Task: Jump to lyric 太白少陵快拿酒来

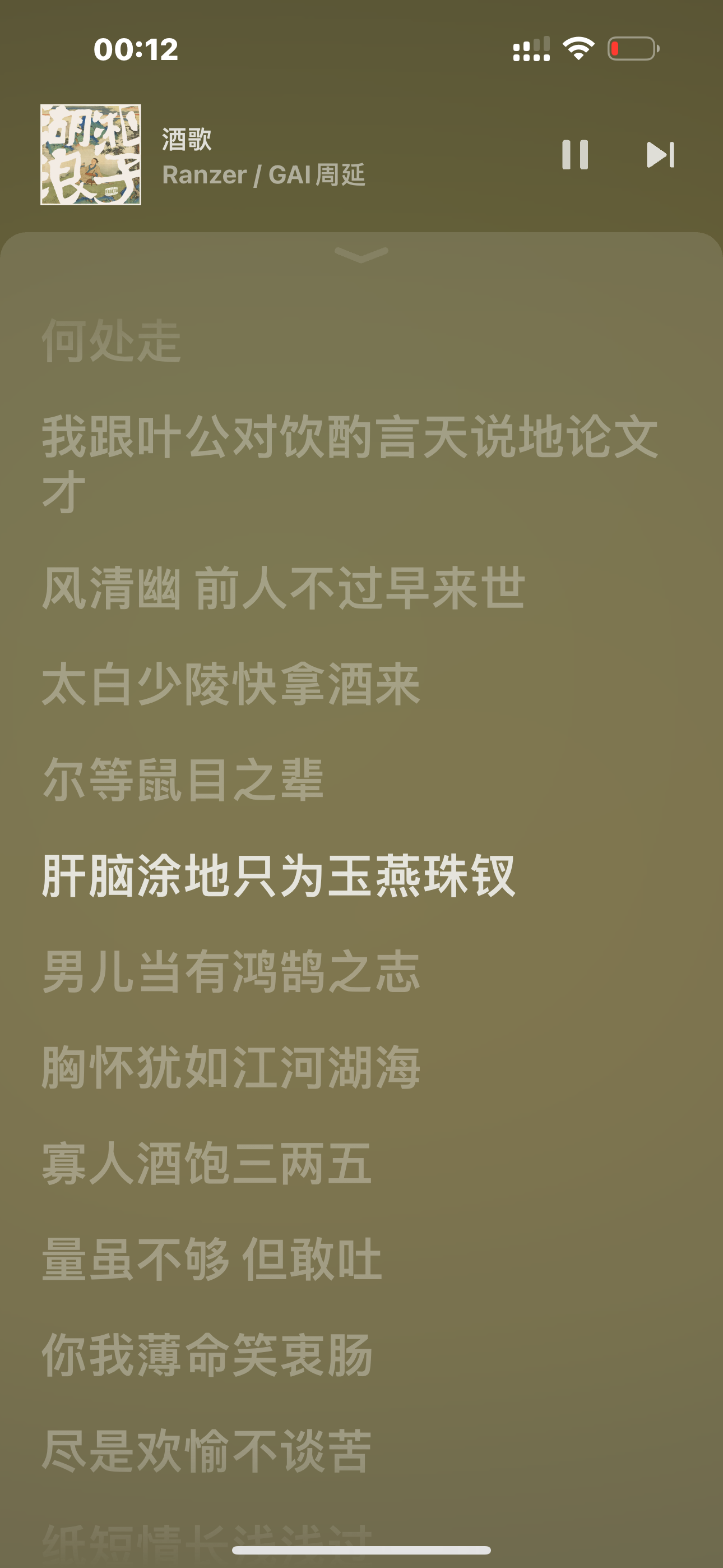Action: (x=231, y=684)
